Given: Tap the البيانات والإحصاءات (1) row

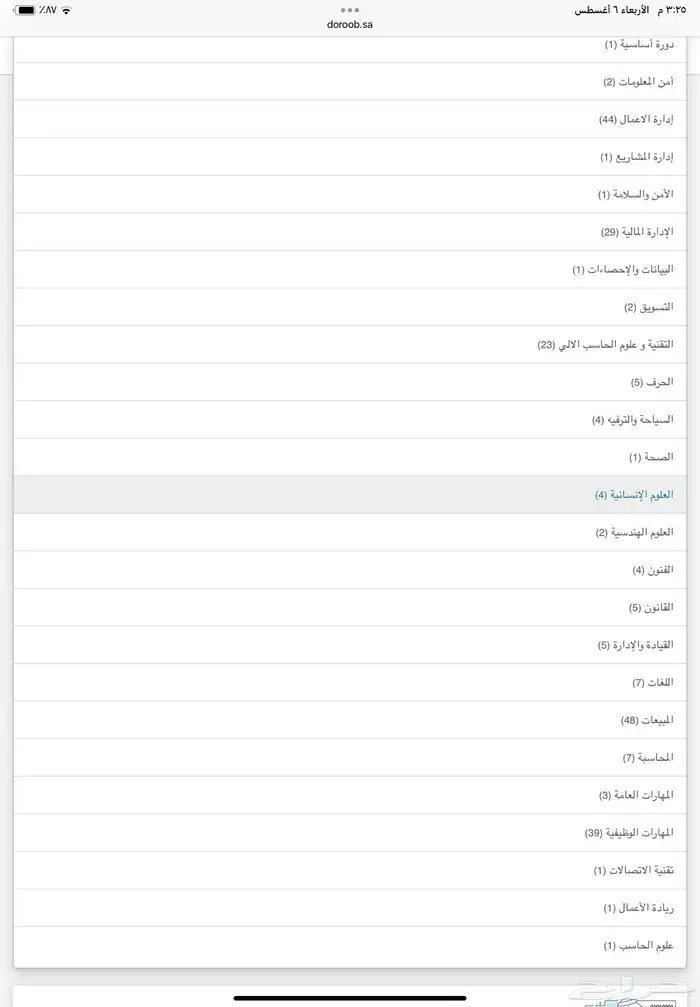Looking at the screenshot, I should tap(622, 270).
